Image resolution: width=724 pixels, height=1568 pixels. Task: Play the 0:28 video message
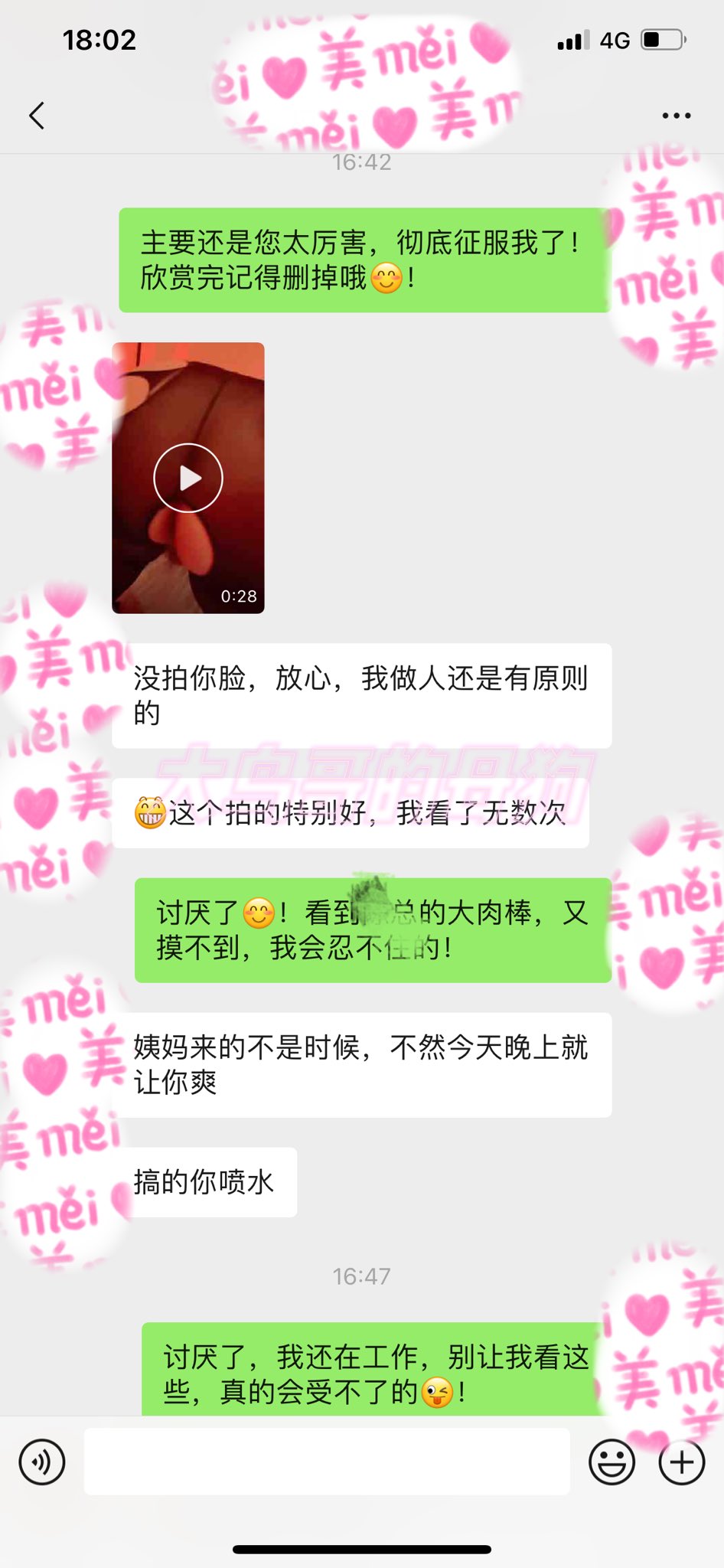point(188,478)
